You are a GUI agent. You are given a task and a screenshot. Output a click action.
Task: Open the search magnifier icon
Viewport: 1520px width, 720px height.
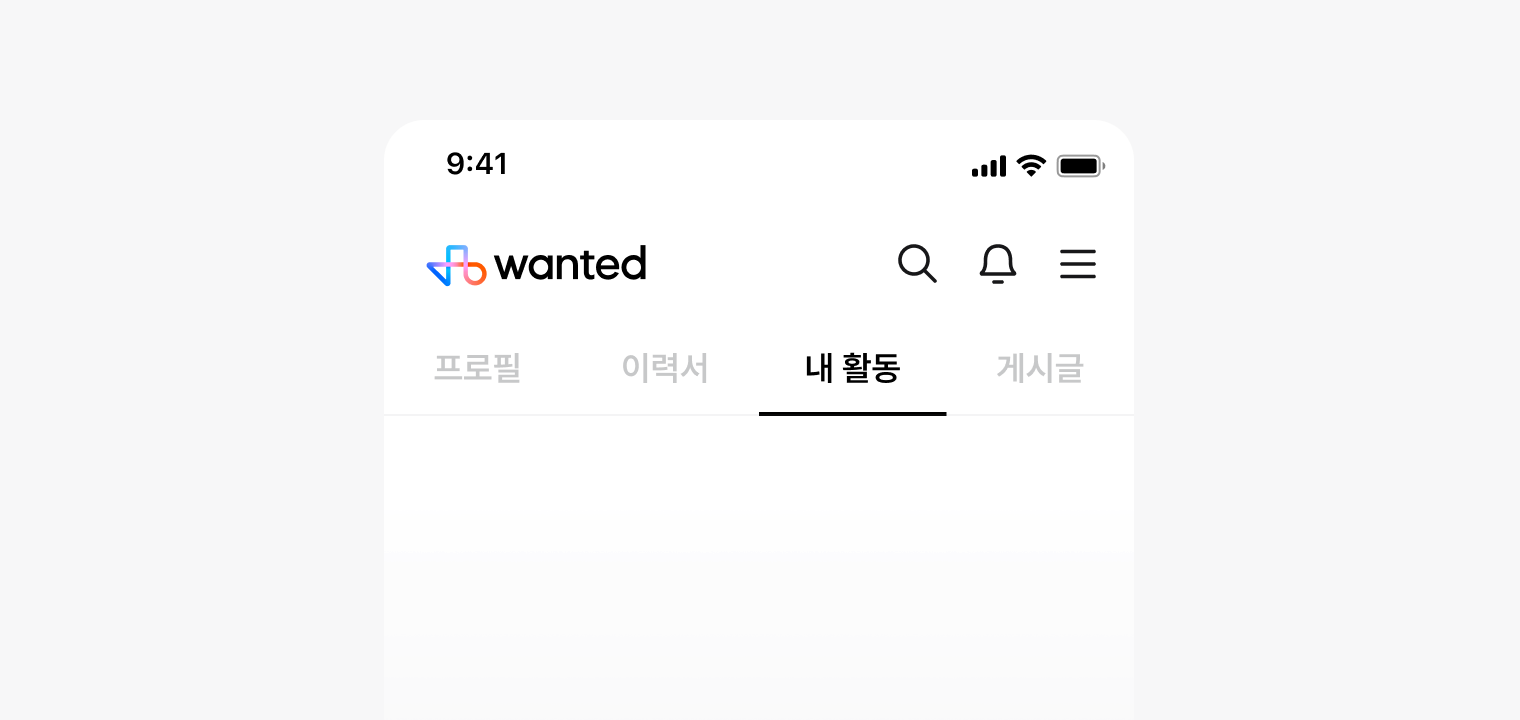(x=916, y=264)
